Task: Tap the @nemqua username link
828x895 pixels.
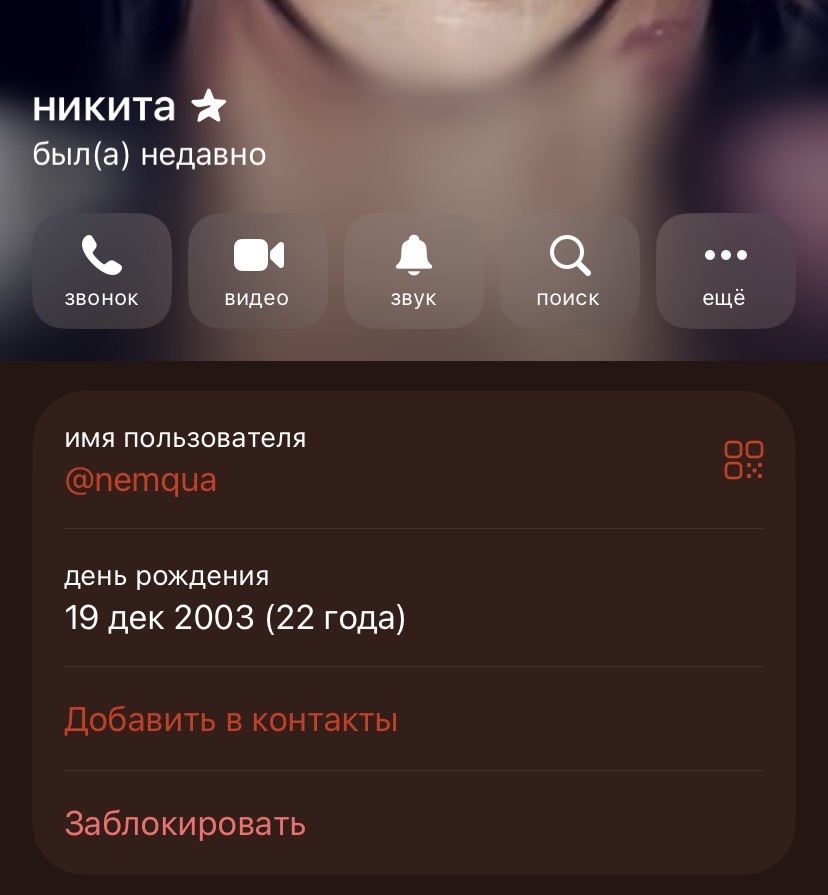Action: 141,481
